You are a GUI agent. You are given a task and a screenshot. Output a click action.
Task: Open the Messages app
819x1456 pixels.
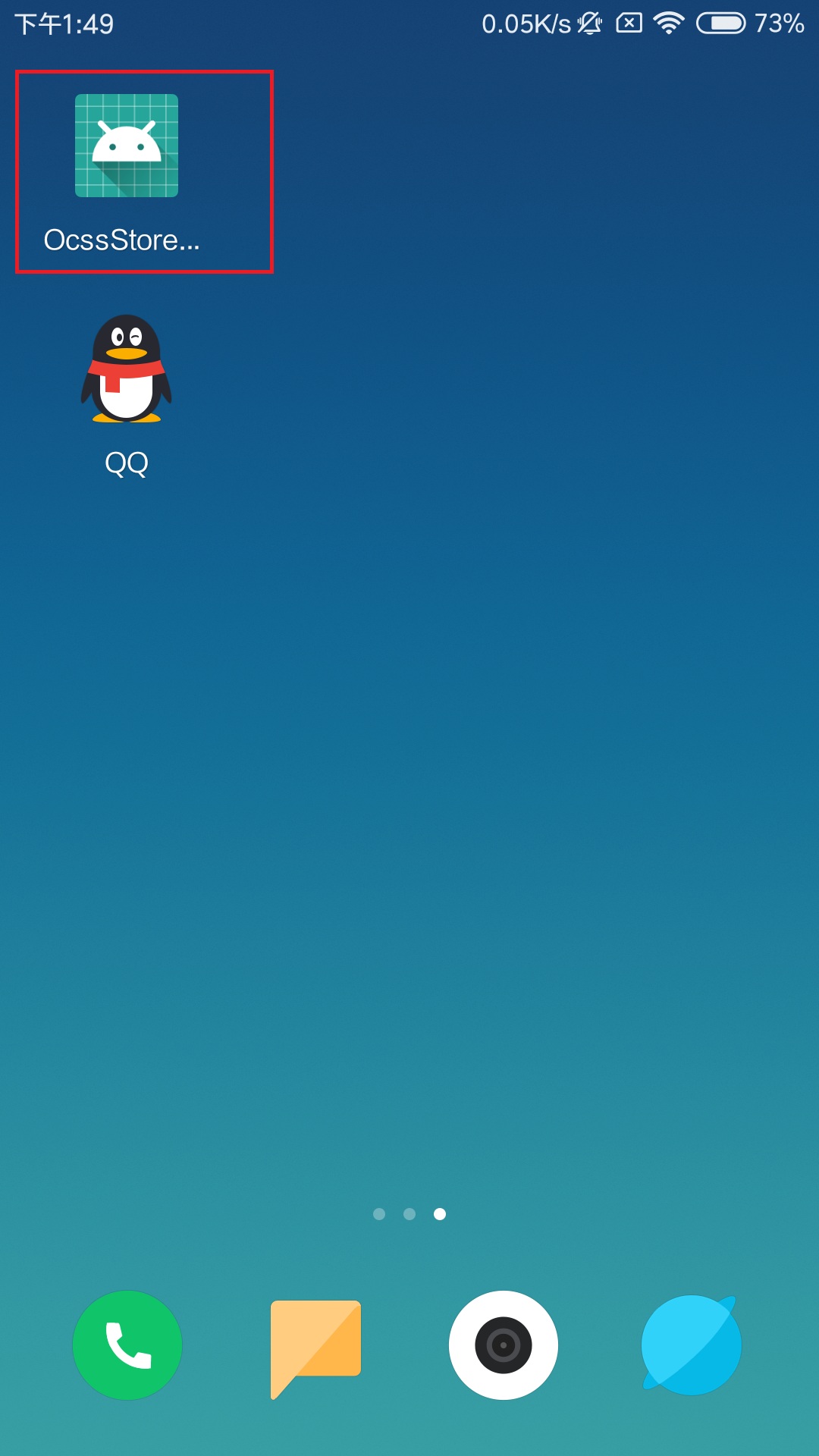[x=315, y=1345]
